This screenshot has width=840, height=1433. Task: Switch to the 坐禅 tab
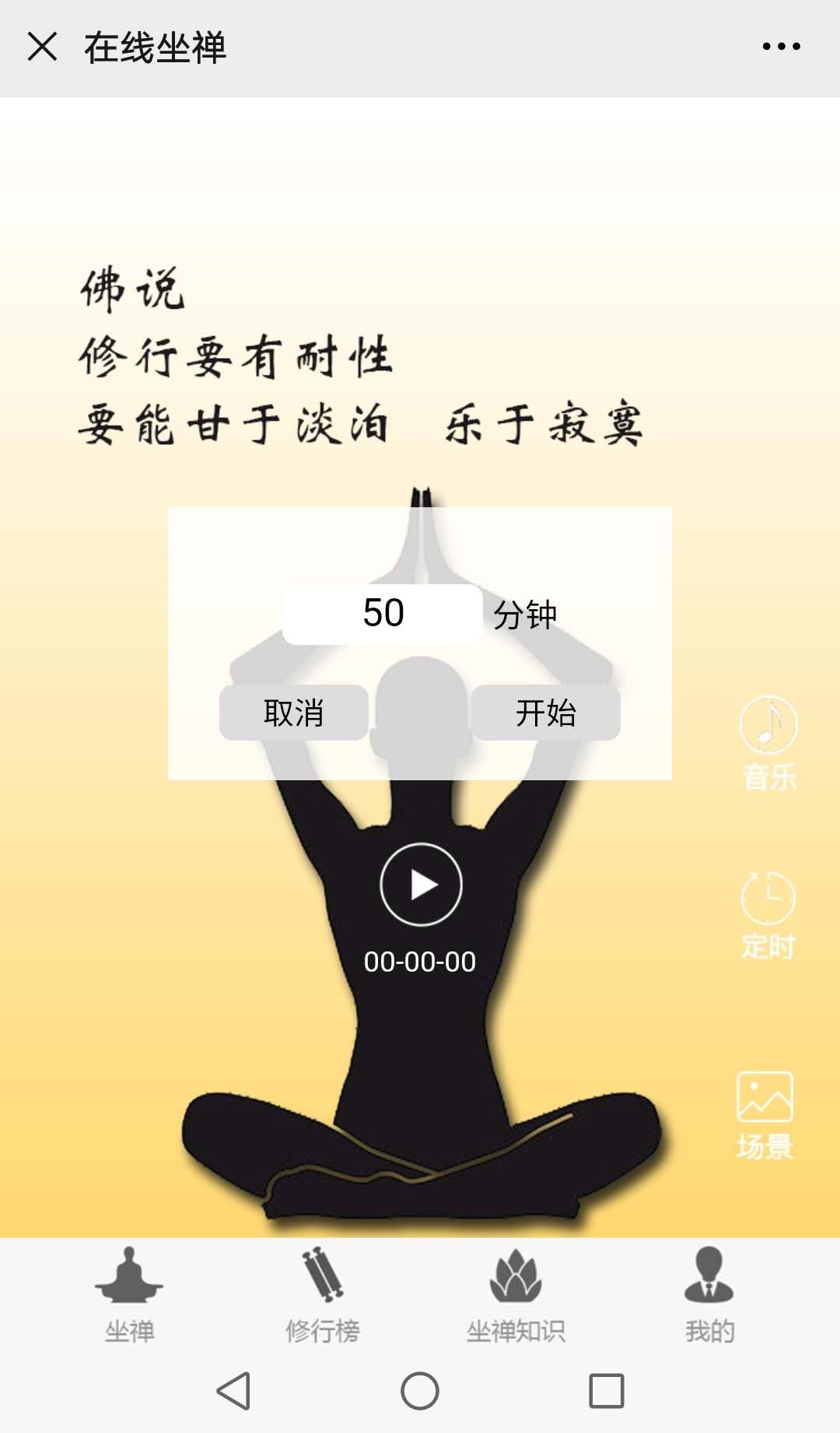[x=129, y=1295]
